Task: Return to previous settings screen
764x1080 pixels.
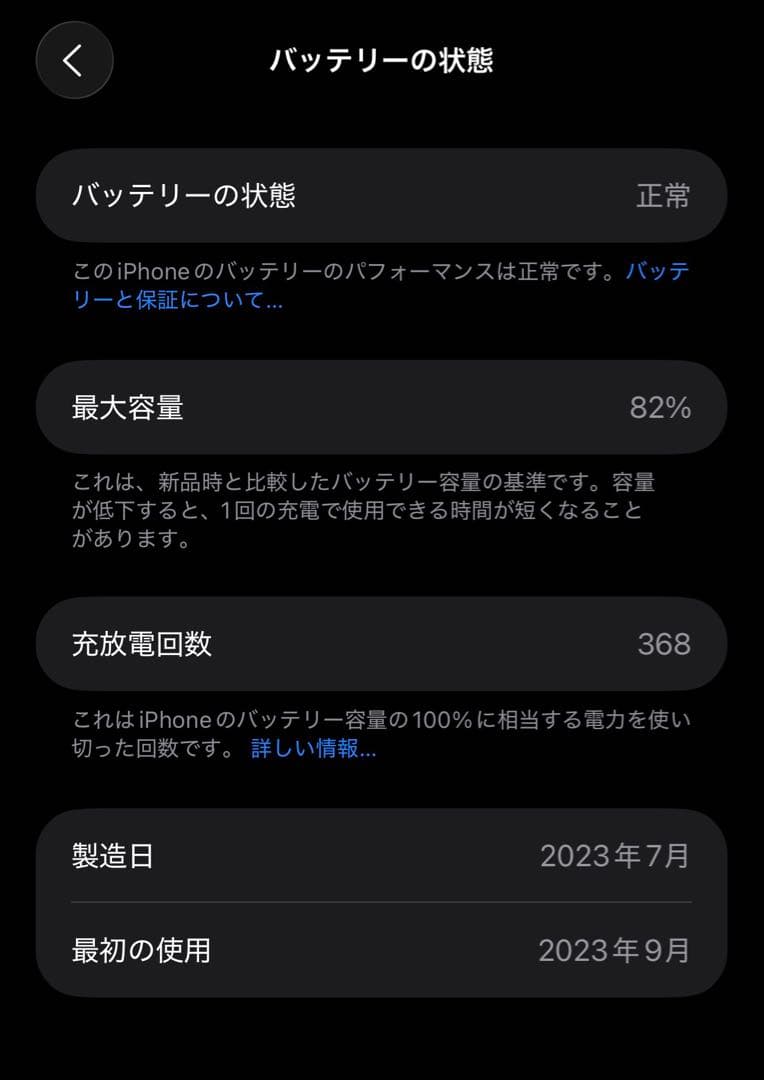Action: pos(74,60)
